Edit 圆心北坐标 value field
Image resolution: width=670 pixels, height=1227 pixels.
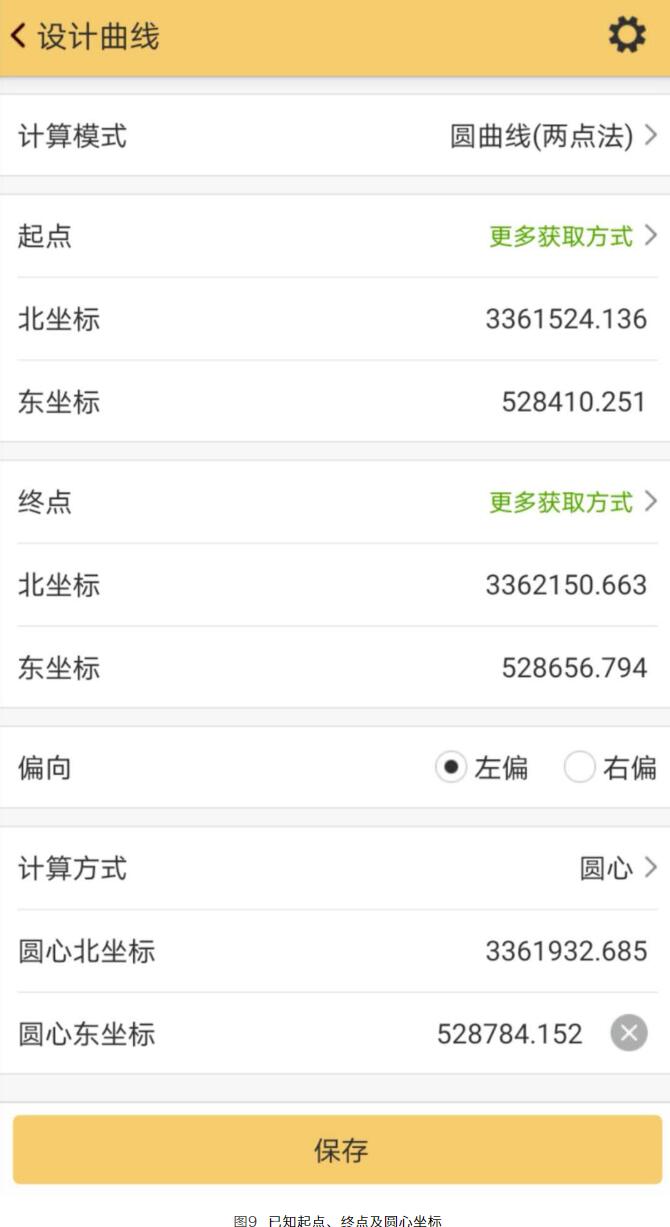pos(566,951)
